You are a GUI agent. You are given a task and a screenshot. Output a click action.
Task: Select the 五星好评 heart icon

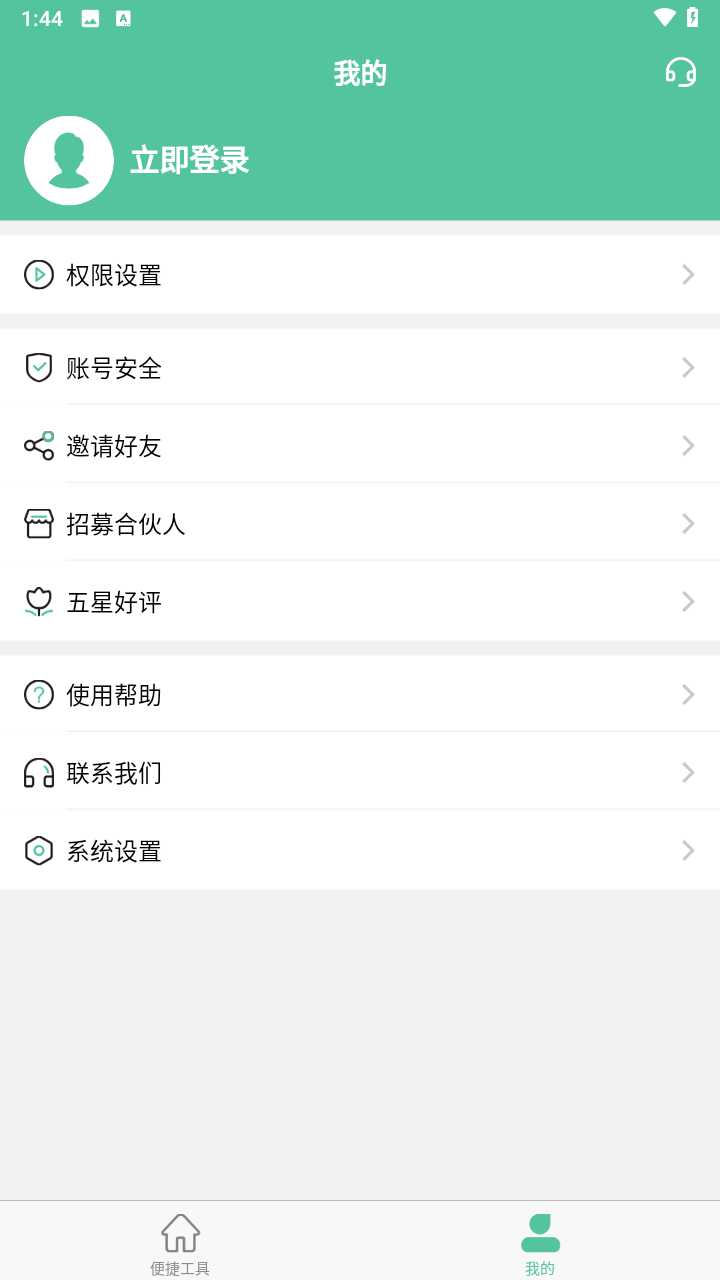click(38, 601)
